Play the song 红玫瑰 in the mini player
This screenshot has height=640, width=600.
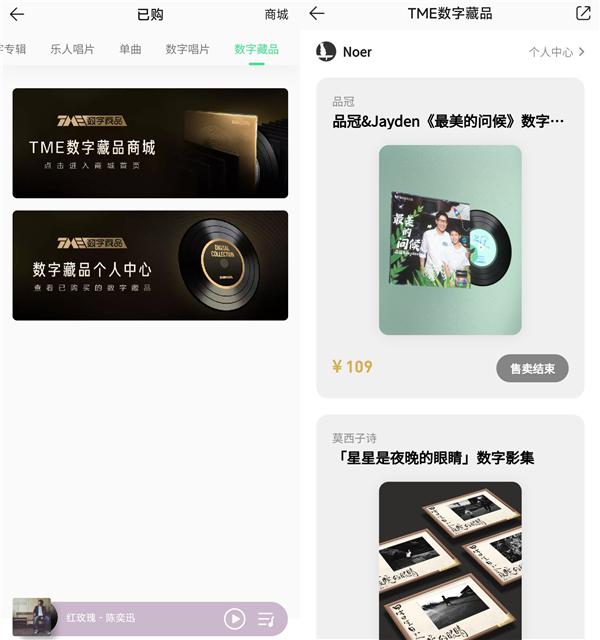(234, 618)
